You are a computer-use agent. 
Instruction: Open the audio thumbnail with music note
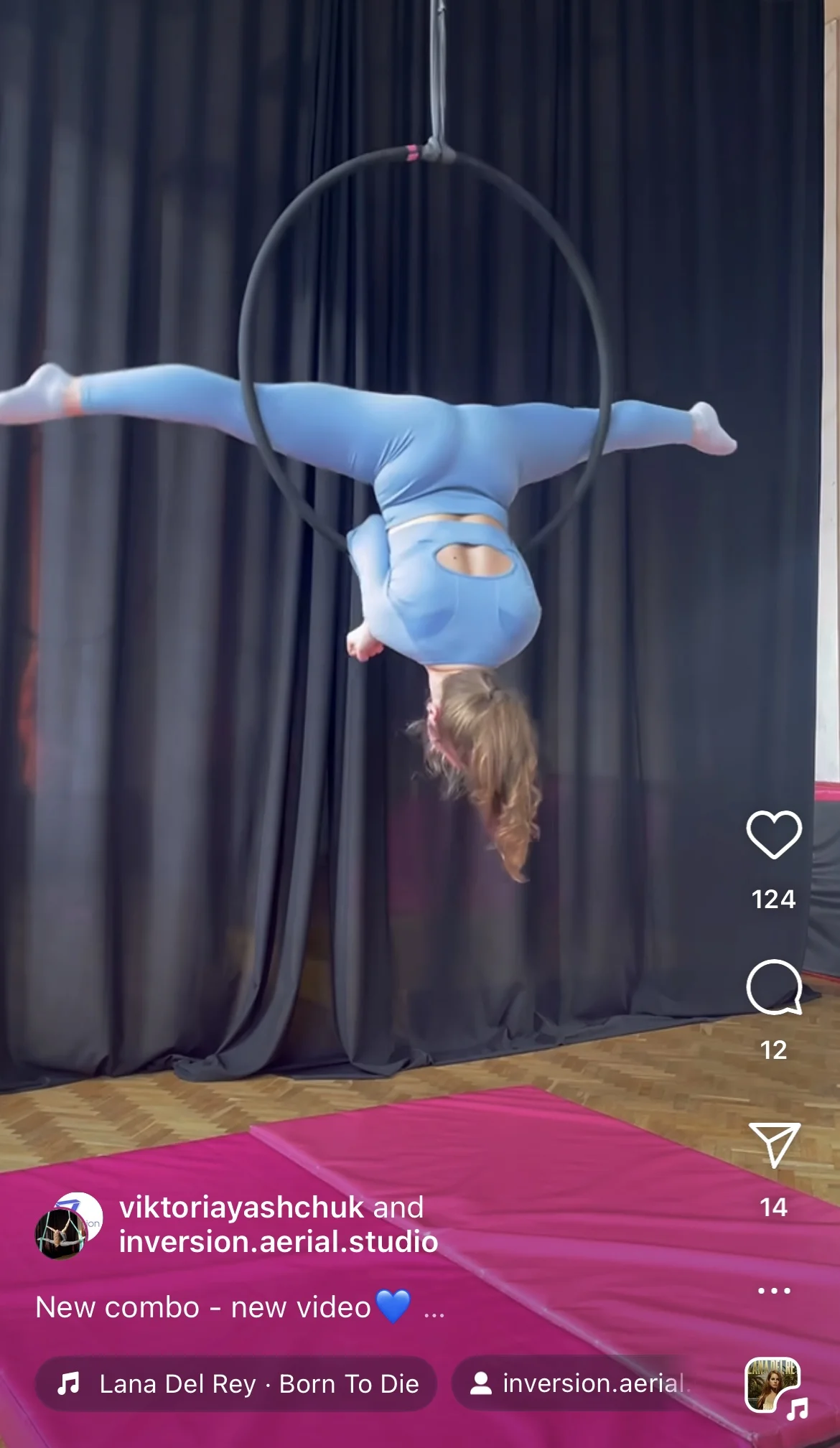pos(773,1386)
